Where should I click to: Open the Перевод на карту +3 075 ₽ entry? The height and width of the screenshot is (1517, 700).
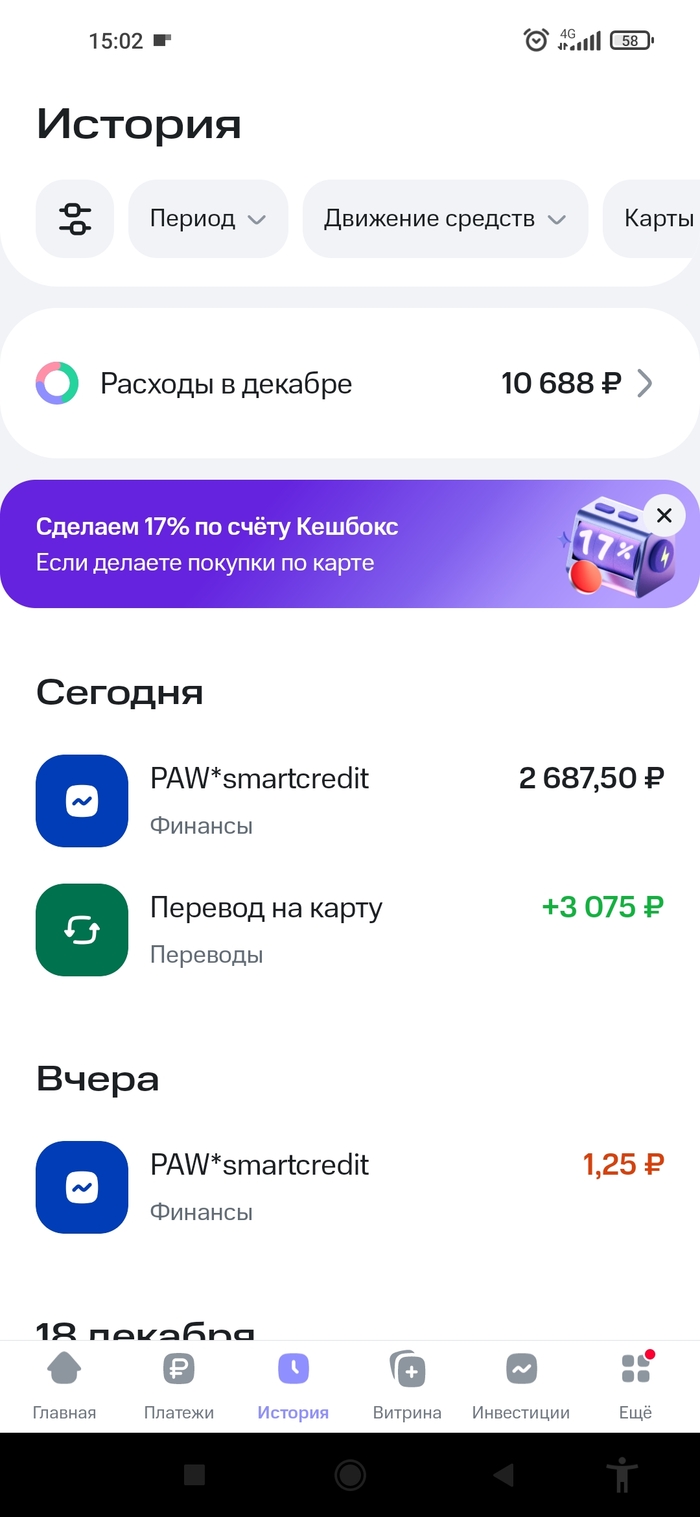tap(349, 929)
